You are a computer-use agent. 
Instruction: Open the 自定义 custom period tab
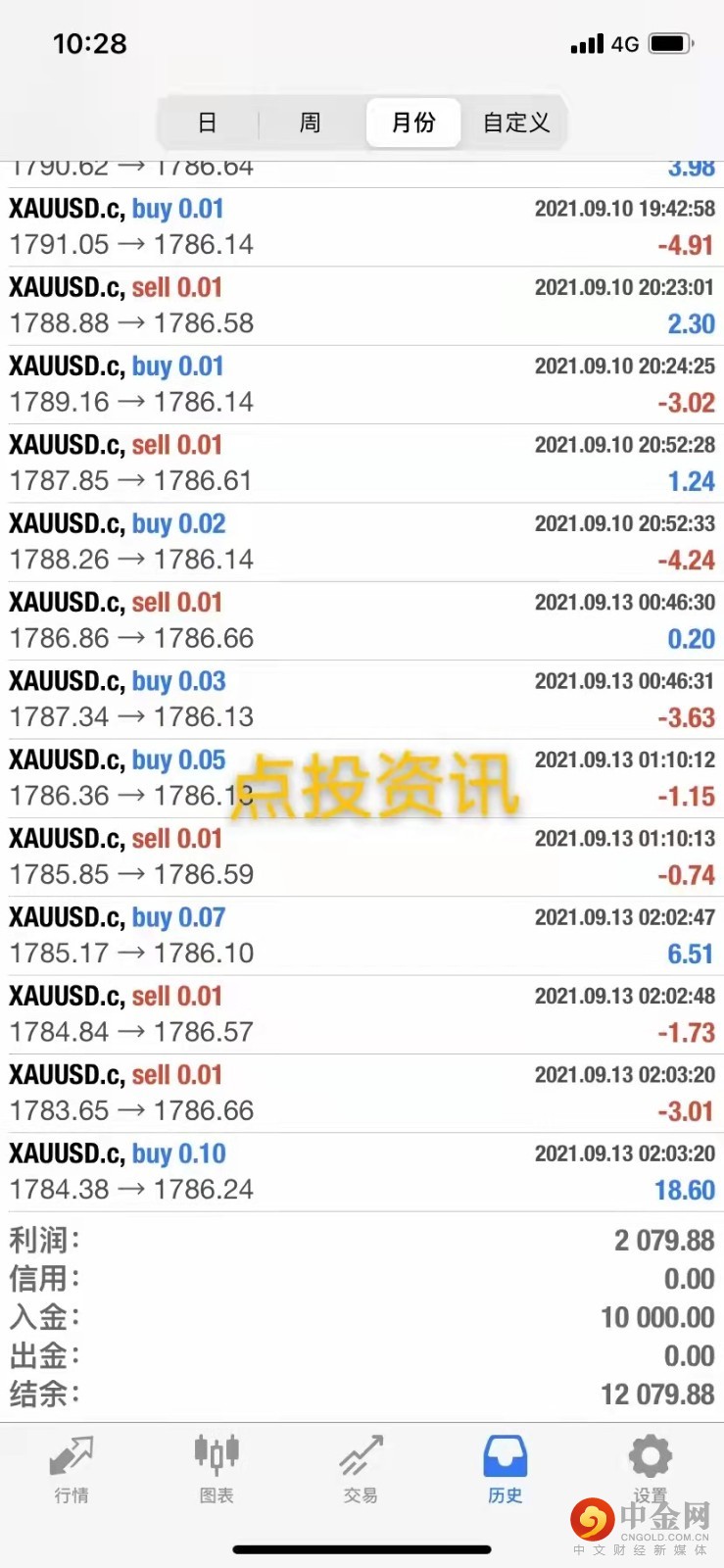click(516, 122)
